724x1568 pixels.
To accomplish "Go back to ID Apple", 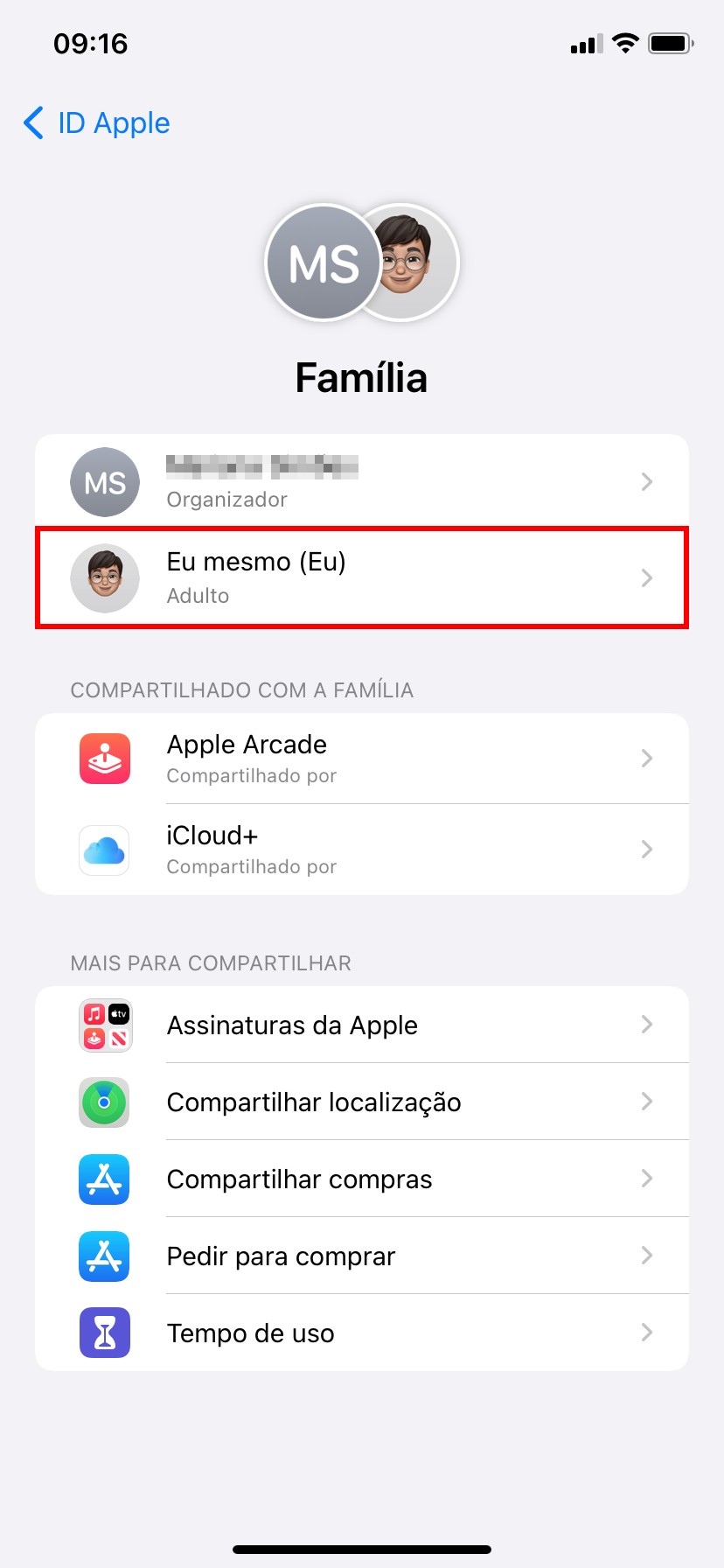I will [x=97, y=123].
